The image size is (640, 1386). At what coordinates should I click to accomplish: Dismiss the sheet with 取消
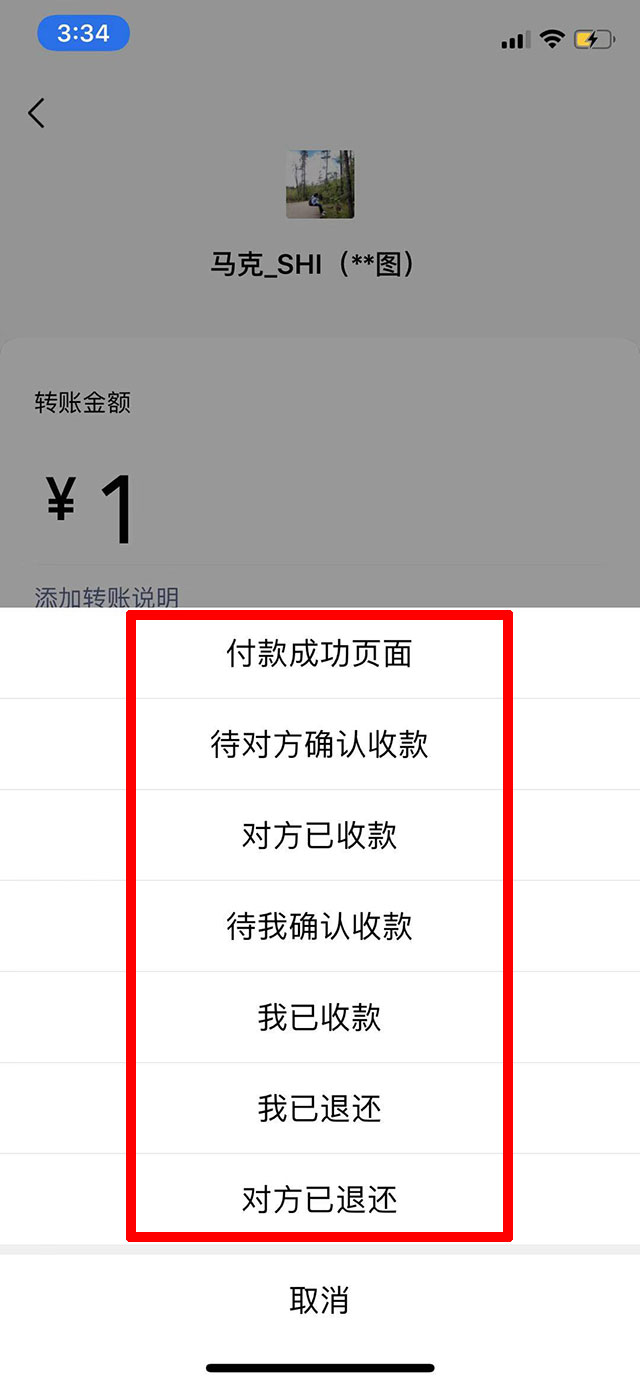coord(319,1301)
